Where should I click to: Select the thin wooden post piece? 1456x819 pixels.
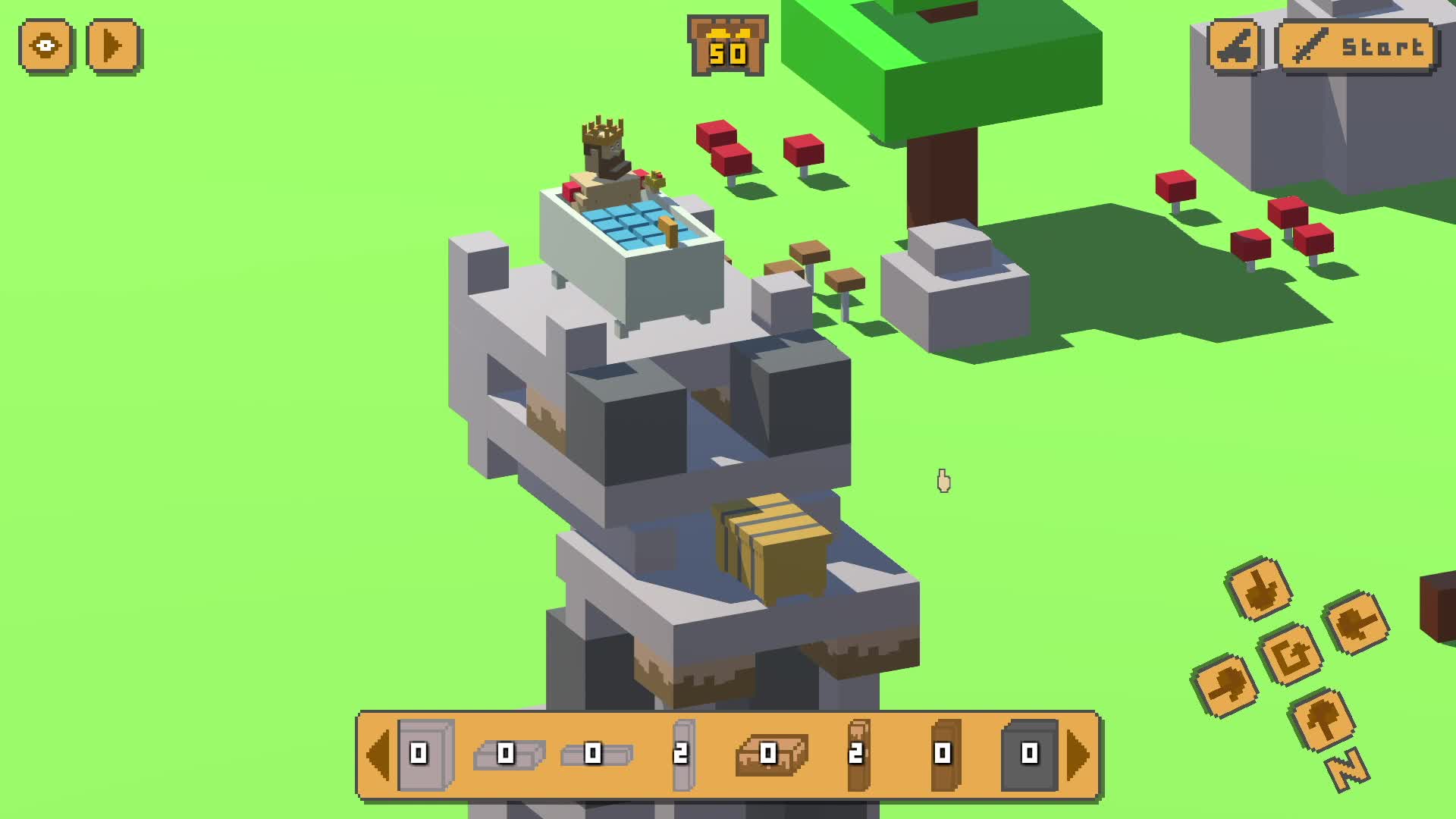pos(858,755)
